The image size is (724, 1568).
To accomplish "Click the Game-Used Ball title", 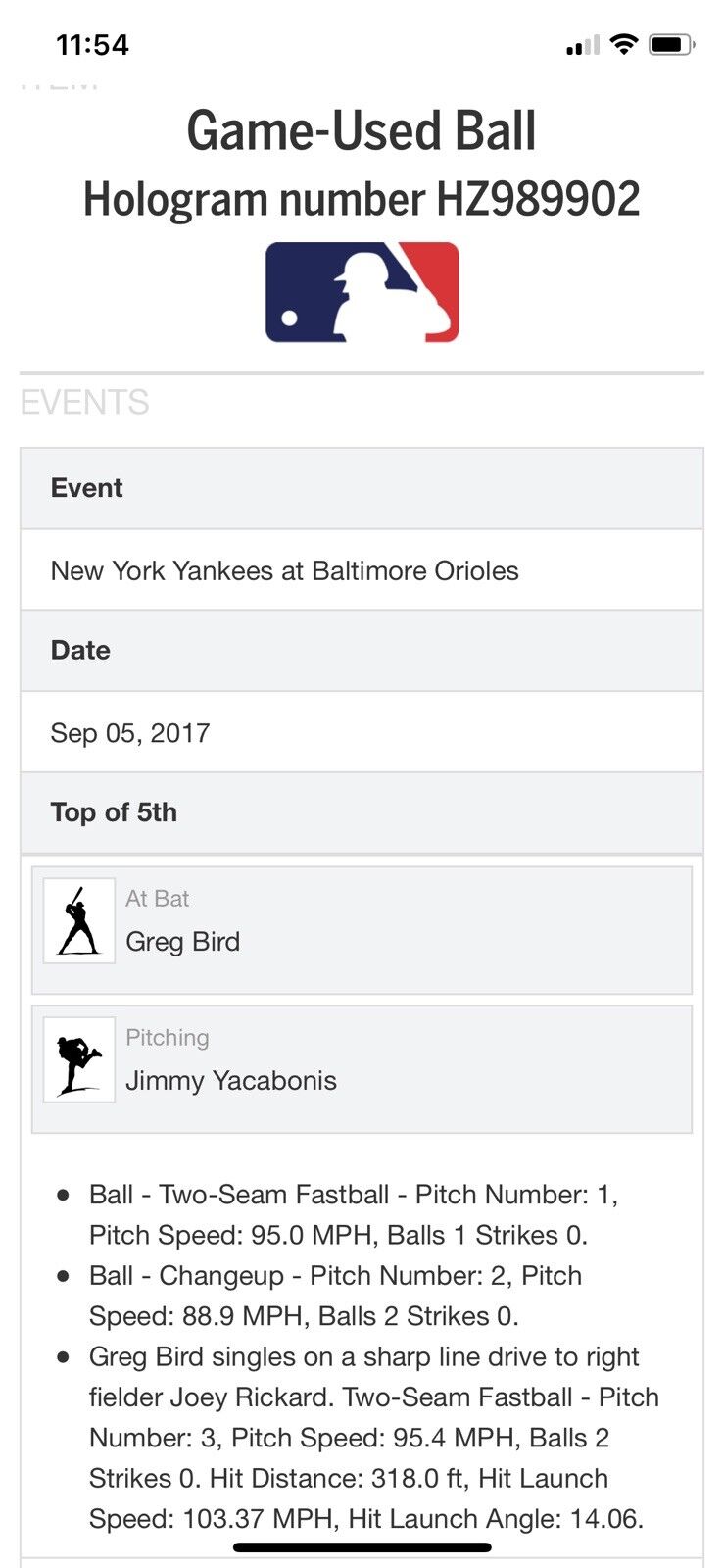I will (x=362, y=130).
